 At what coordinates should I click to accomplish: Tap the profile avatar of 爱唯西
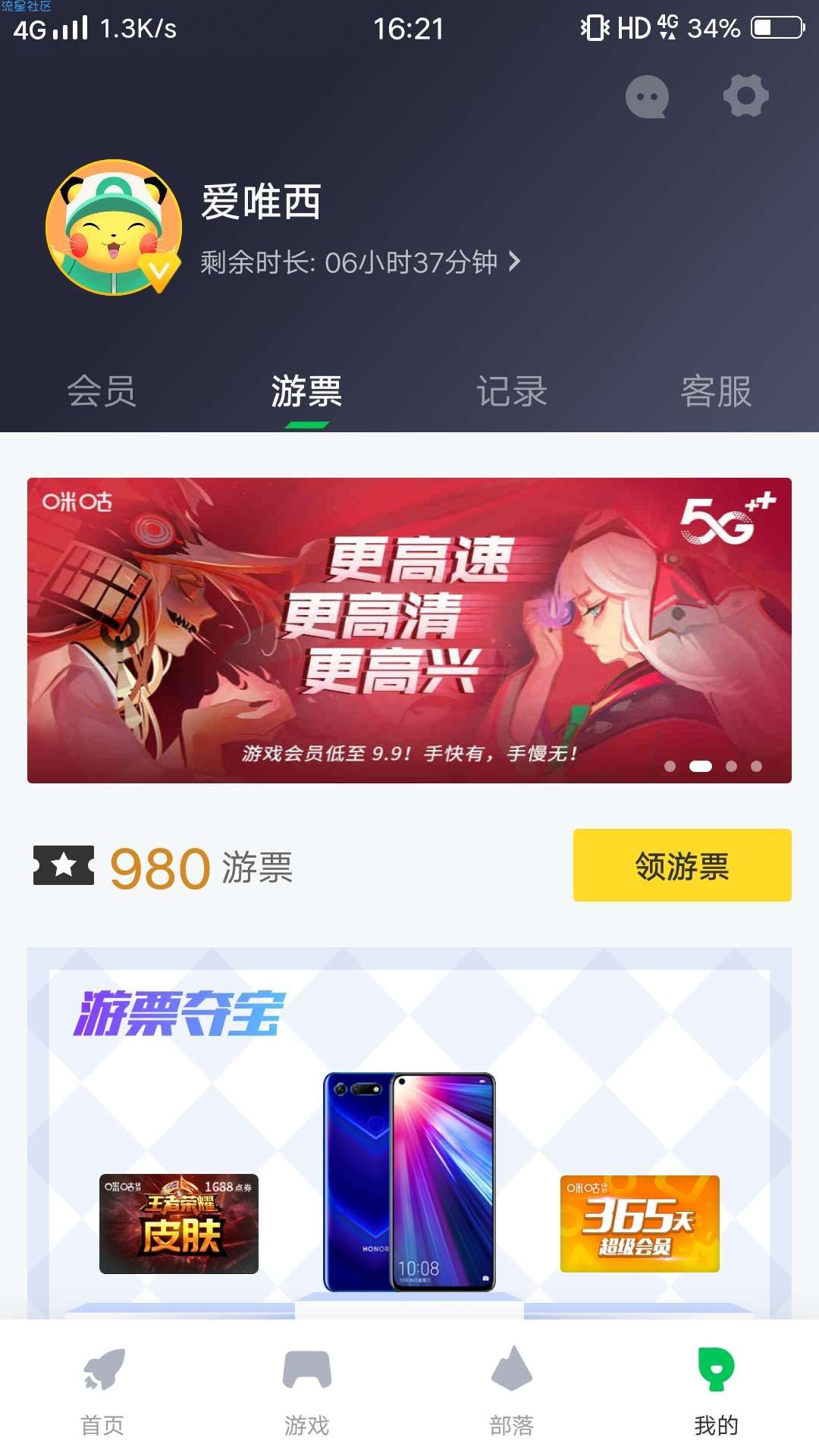click(x=114, y=227)
